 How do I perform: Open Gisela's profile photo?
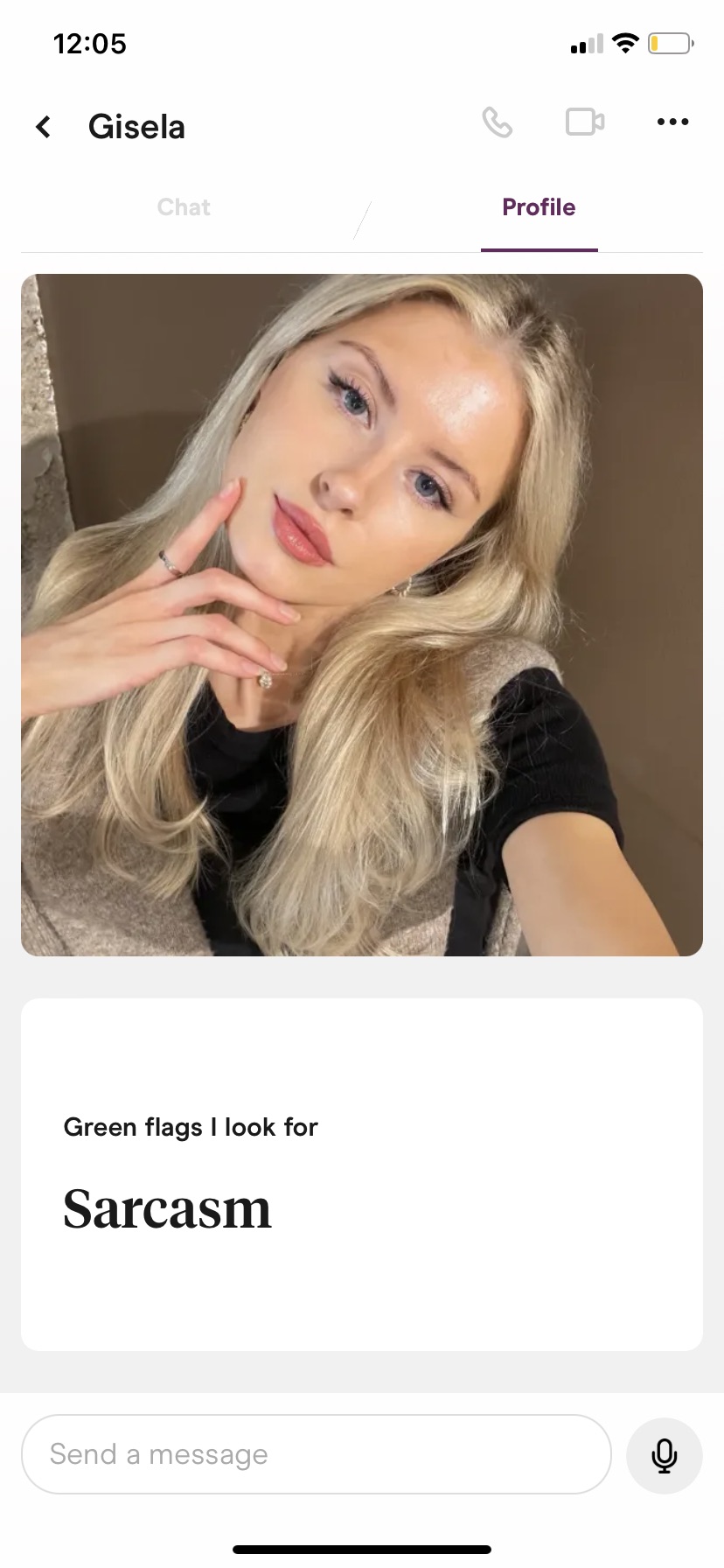coord(362,615)
